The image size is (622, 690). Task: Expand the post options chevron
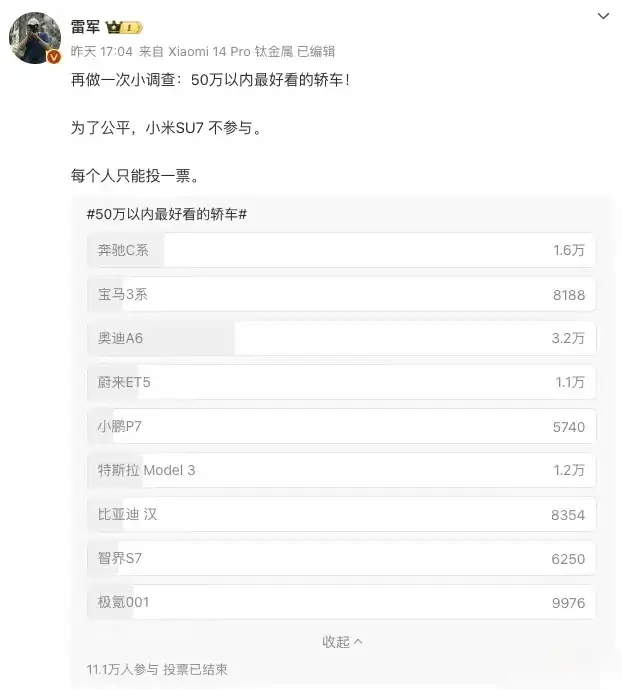602,16
